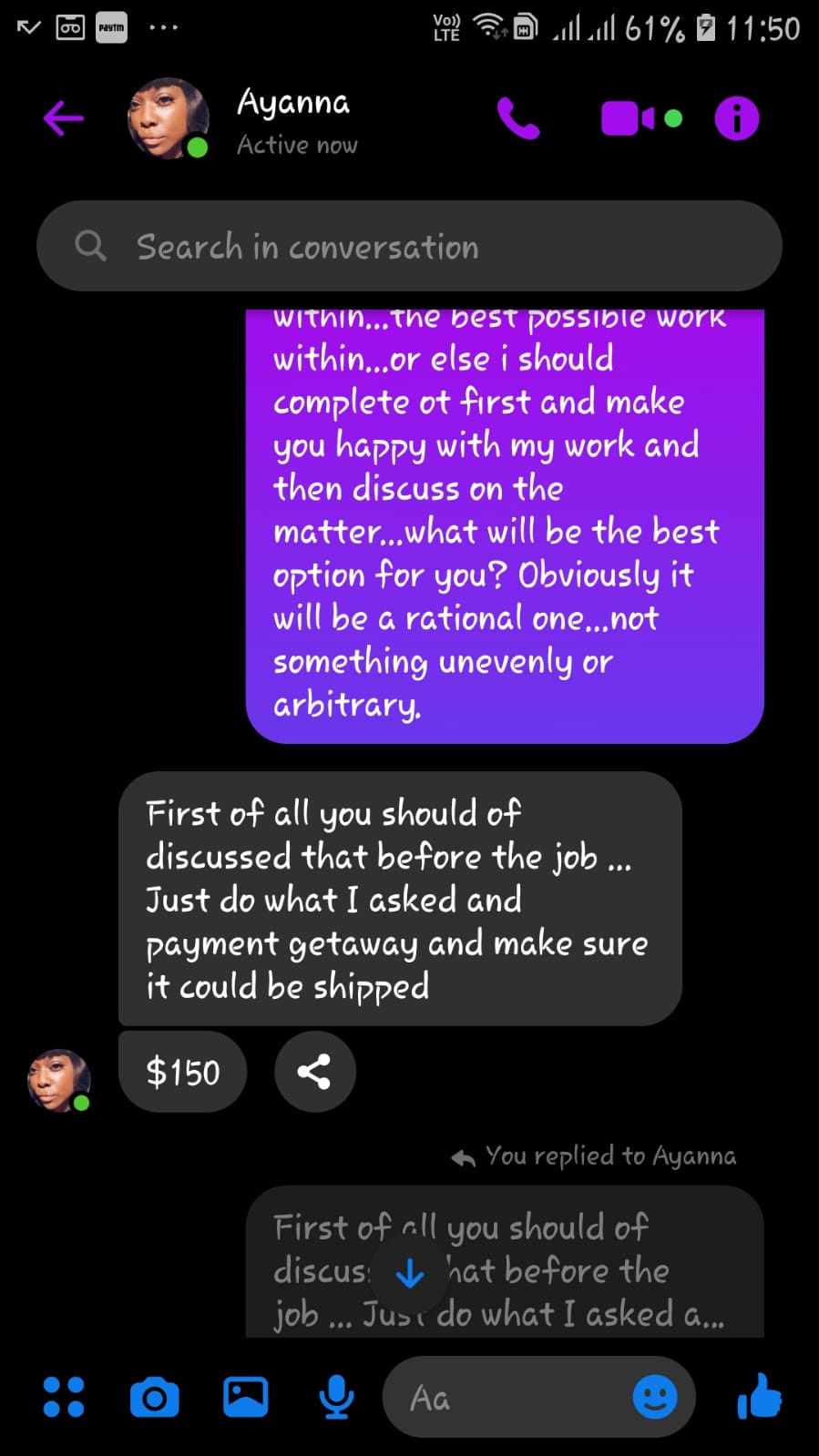Open more apps four-dot menu
Screen dimensions: 819x1456
pos(64,1397)
